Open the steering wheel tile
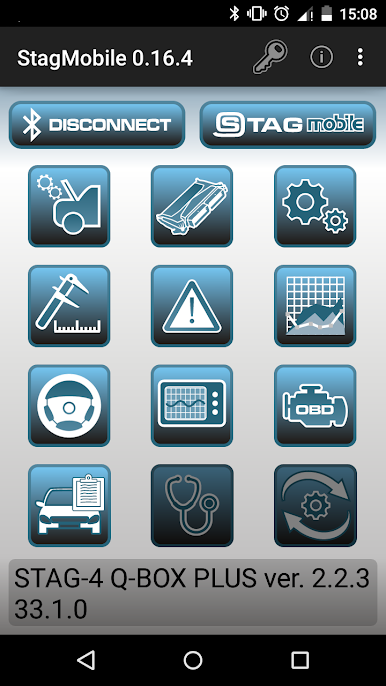 pyautogui.click(x=69, y=406)
